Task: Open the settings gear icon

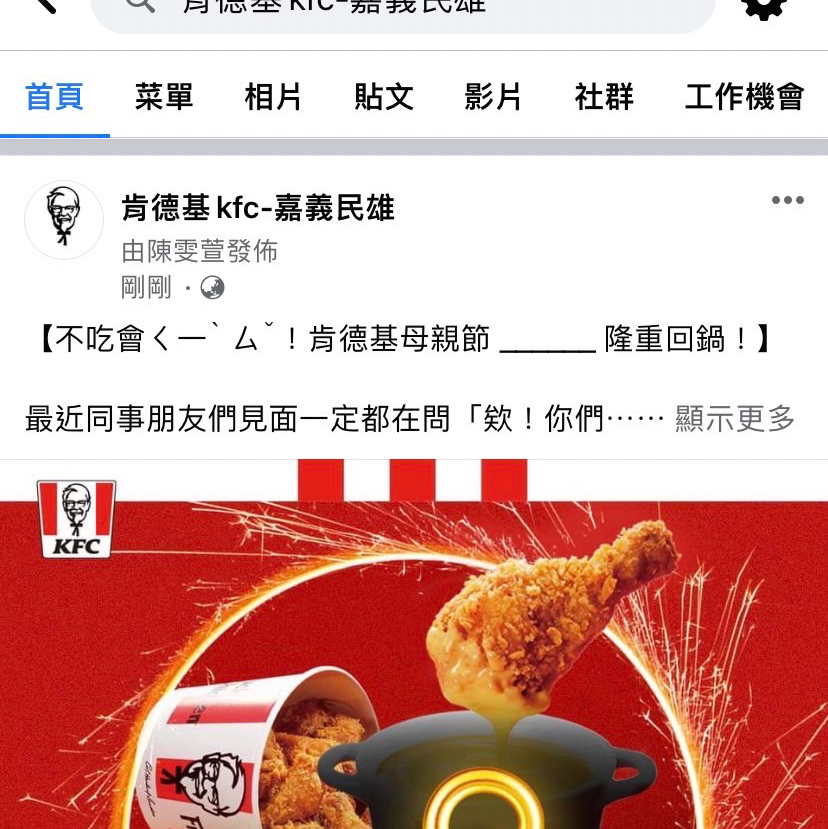Action: [765, 8]
